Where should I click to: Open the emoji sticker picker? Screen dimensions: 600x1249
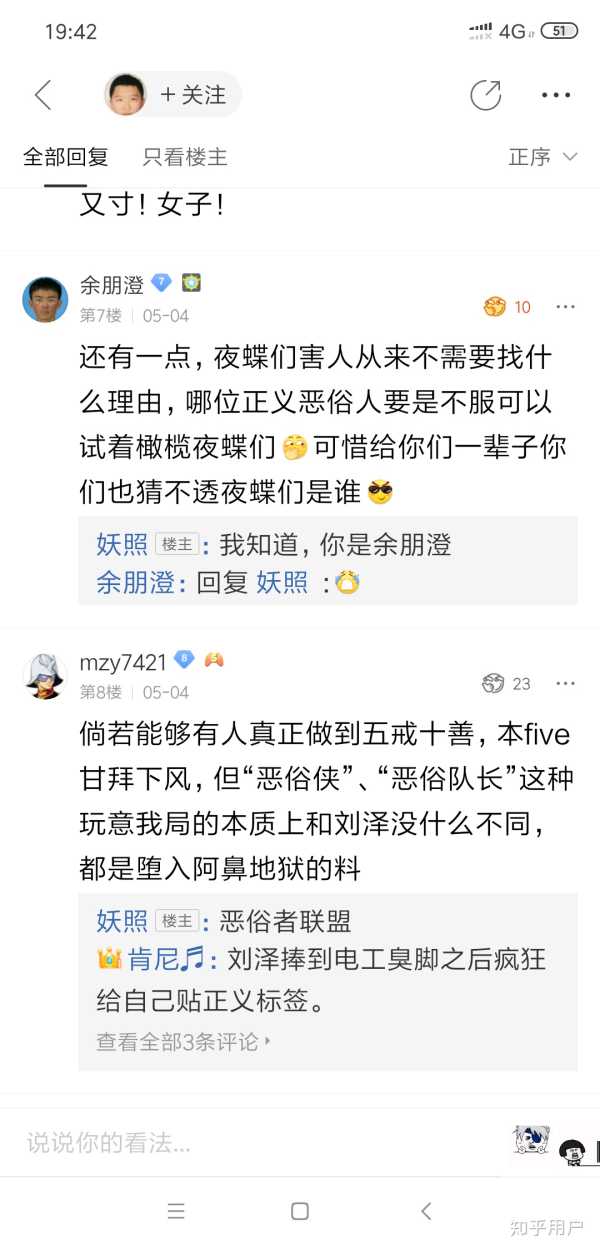(x=531, y=1142)
